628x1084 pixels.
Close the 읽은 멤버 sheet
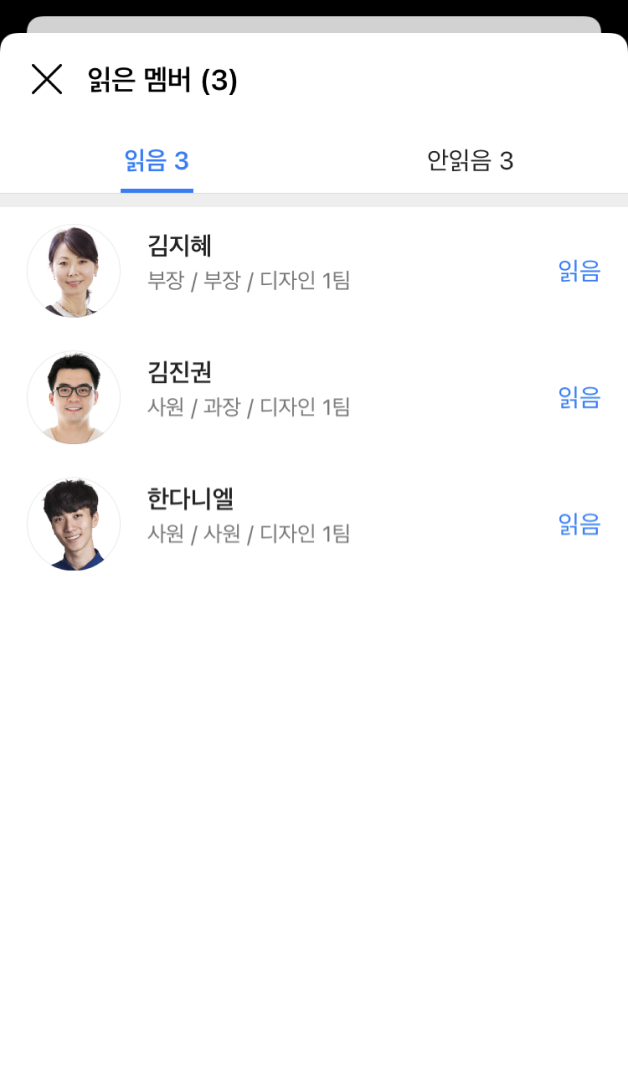47,79
